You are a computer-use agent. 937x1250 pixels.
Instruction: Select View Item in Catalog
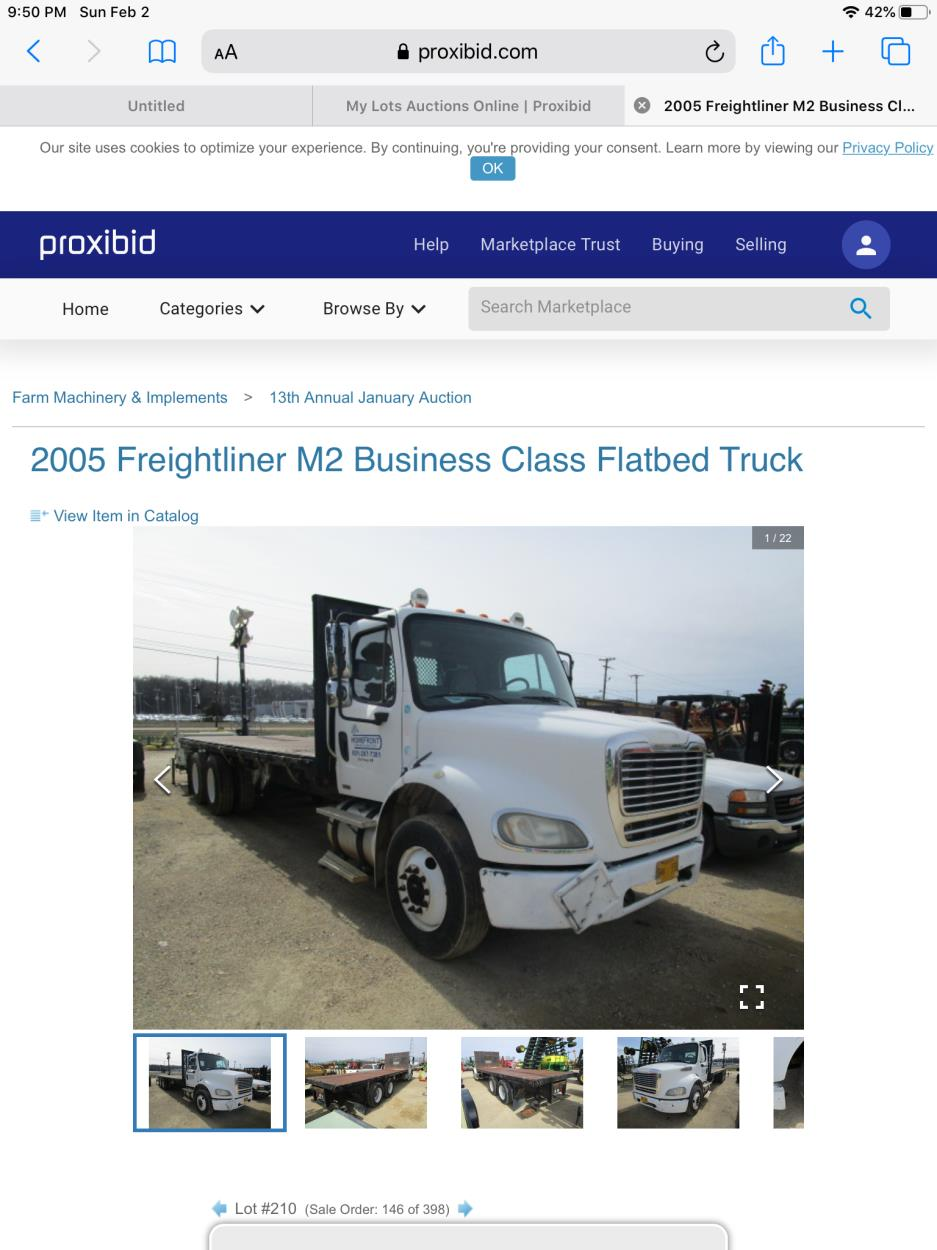tap(125, 516)
